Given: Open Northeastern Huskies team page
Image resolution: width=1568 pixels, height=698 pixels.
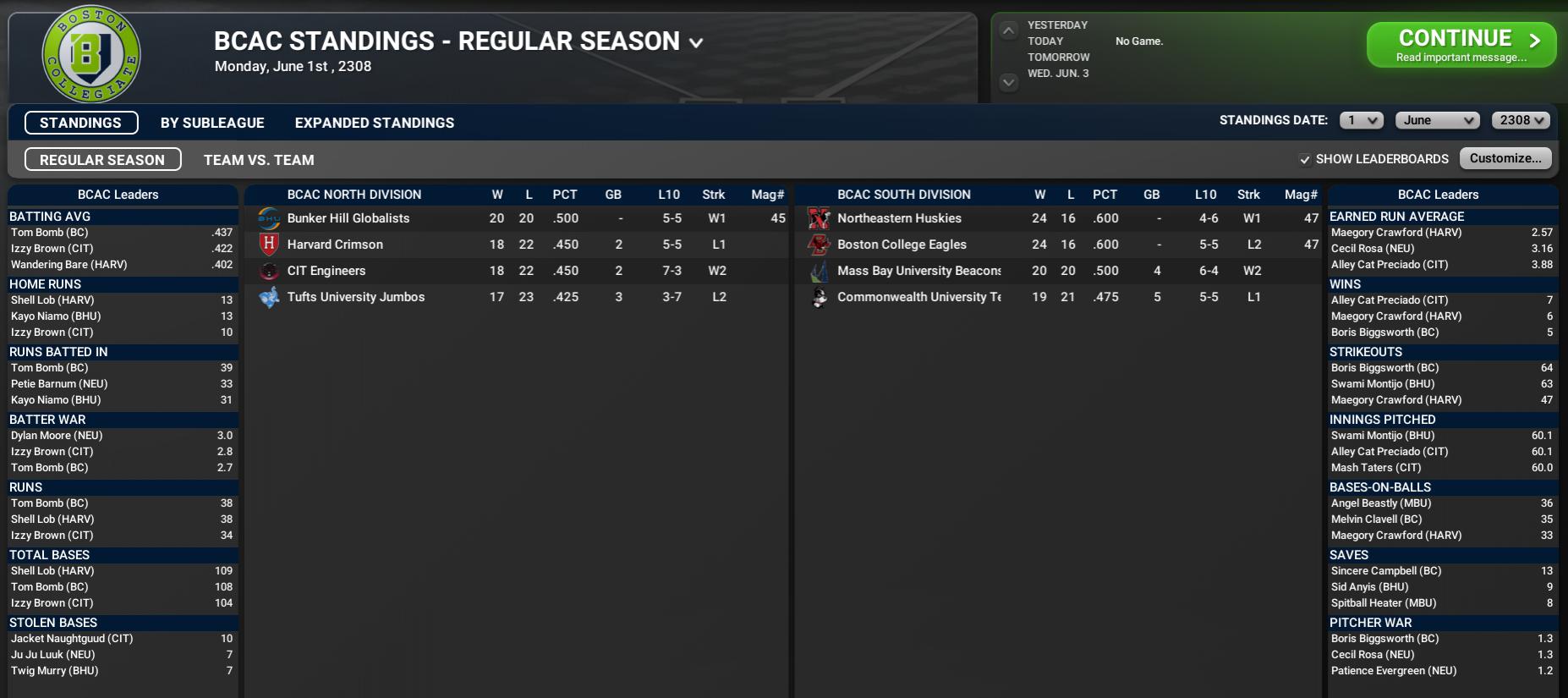Looking at the screenshot, I should tap(898, 218).
